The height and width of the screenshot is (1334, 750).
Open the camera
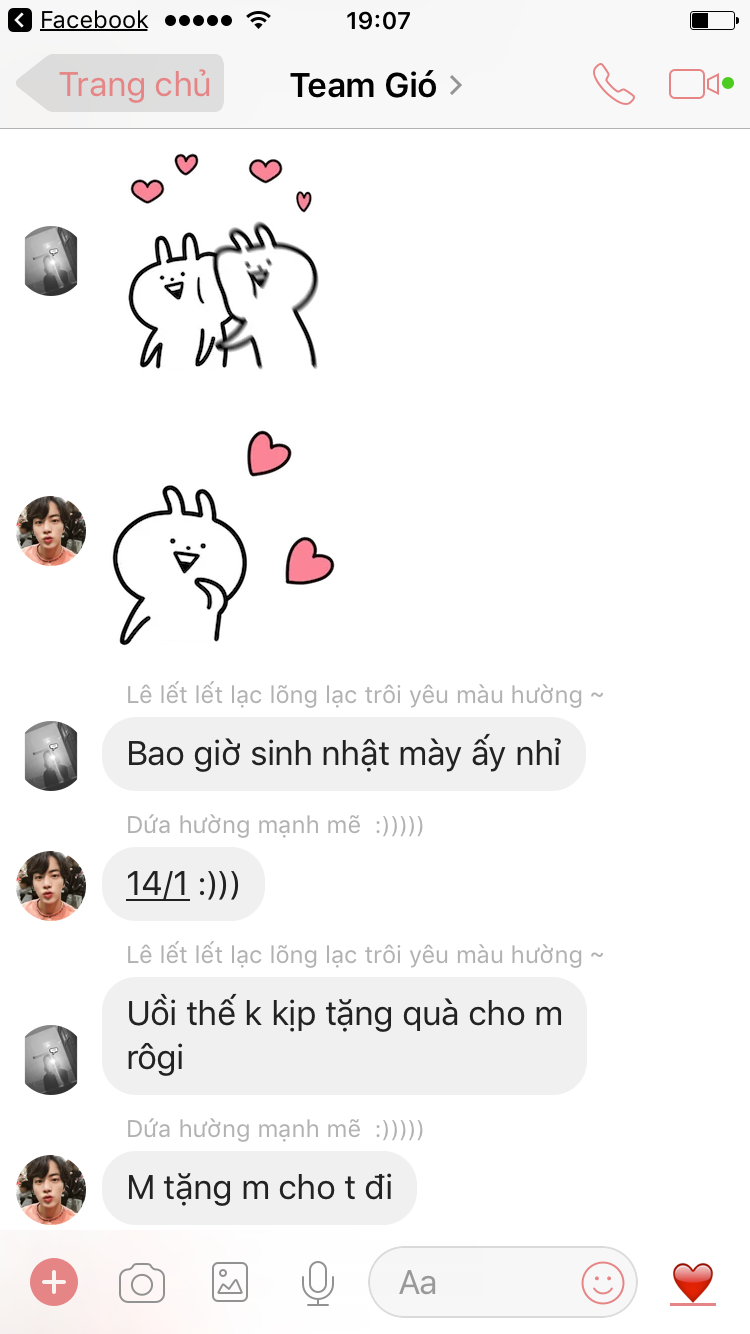(x=142, y=1282)
